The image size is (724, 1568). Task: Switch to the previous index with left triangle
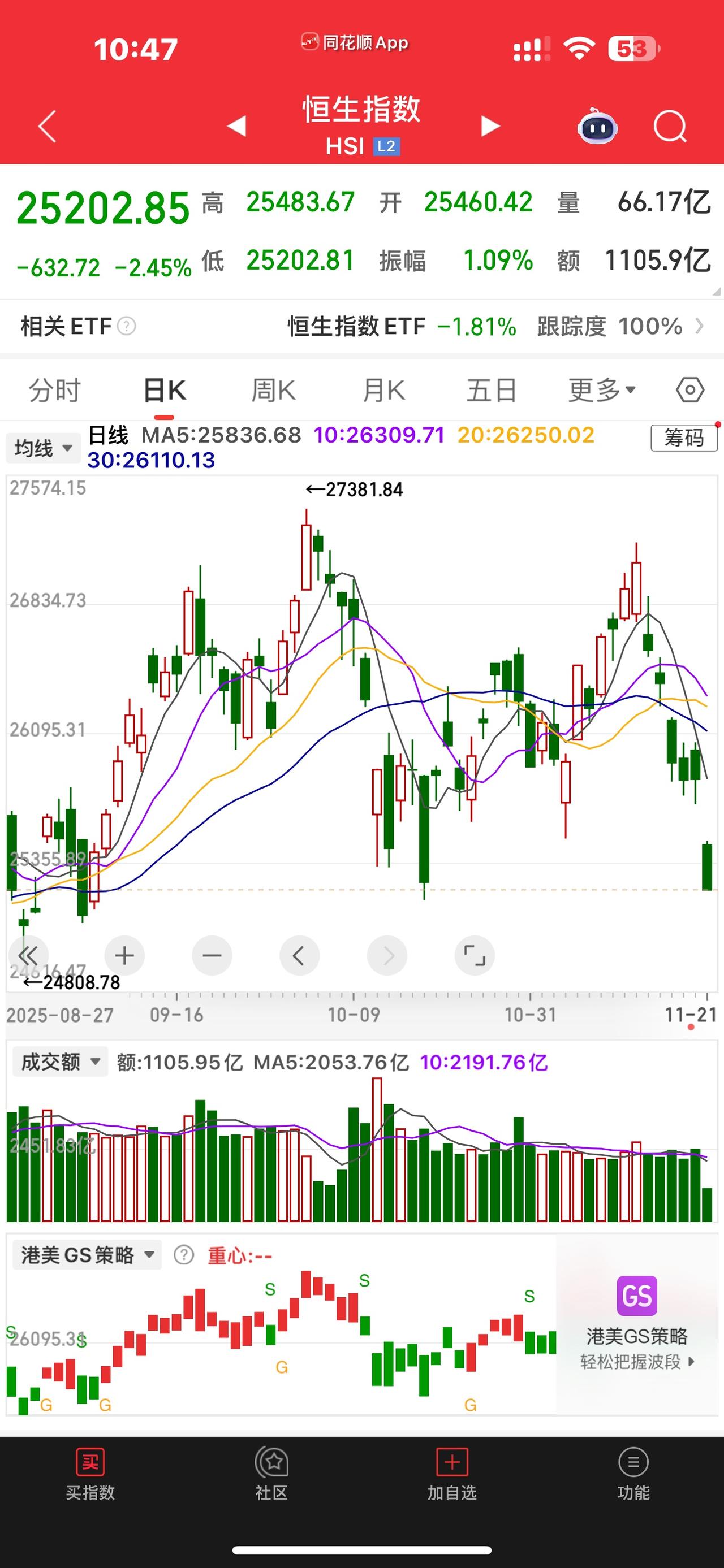click(236, 126)
